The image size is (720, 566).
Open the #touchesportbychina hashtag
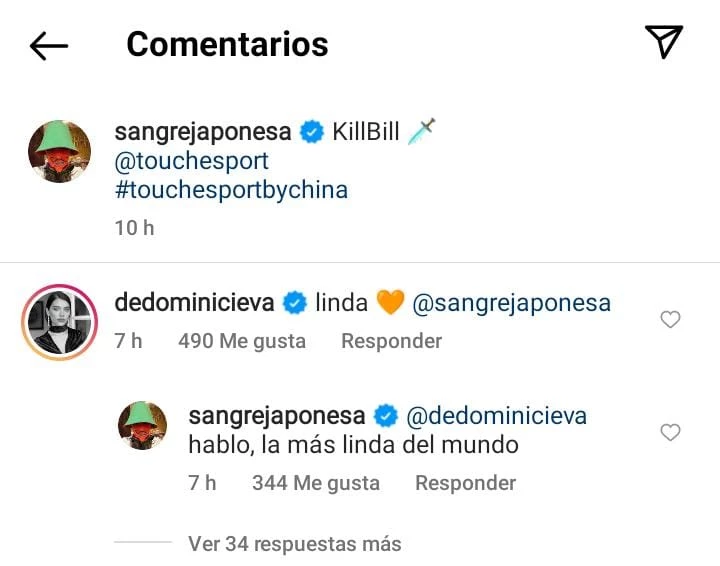pos(231,189)
